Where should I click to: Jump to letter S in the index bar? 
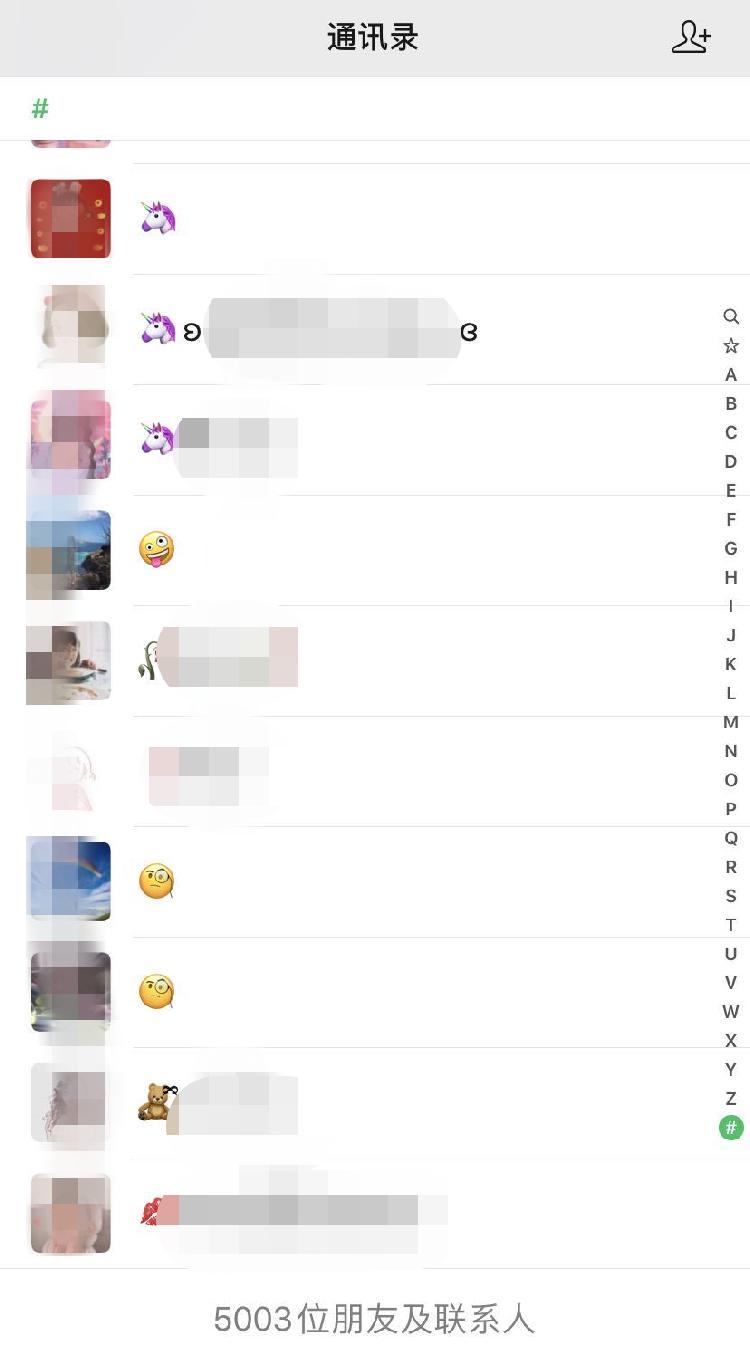731,896
